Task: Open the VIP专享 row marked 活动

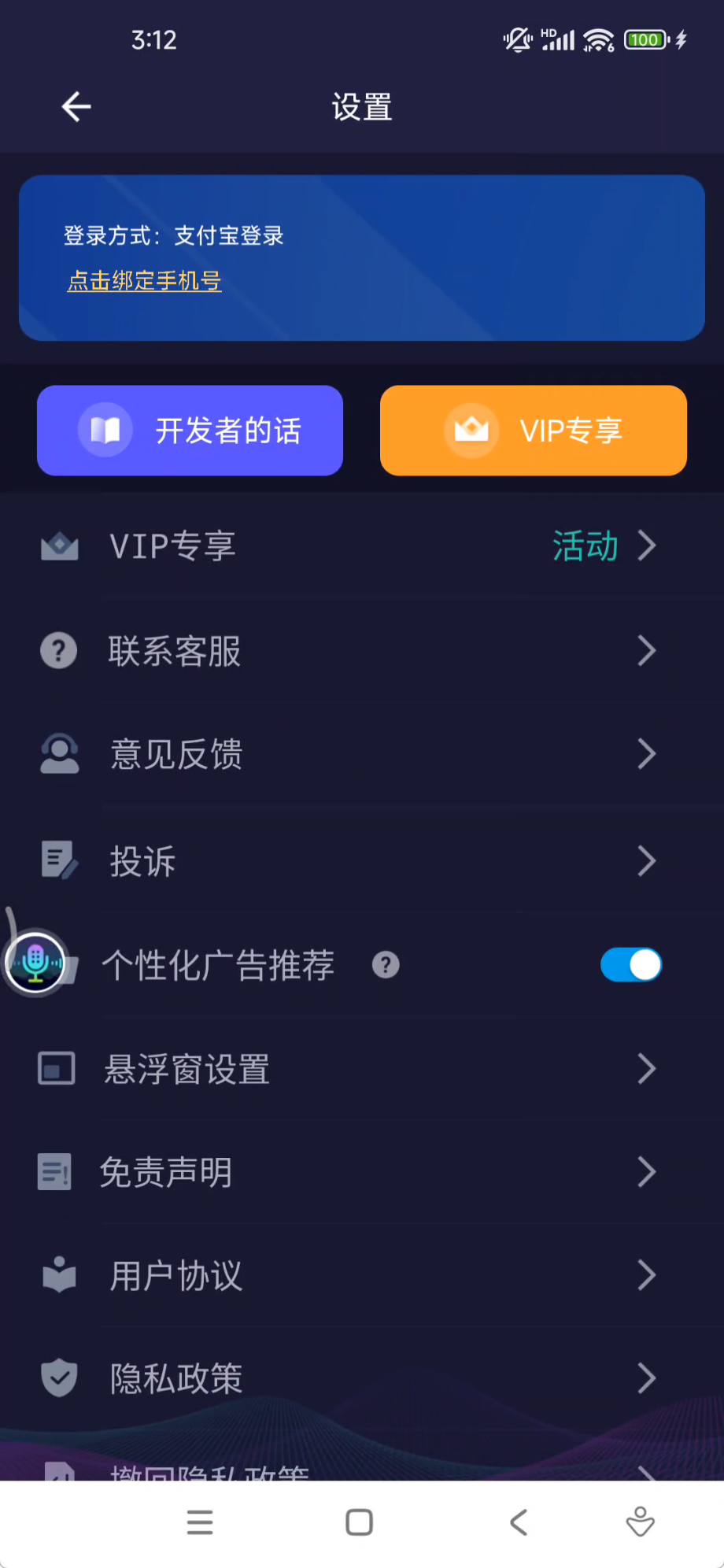Action: pos(362,546)
